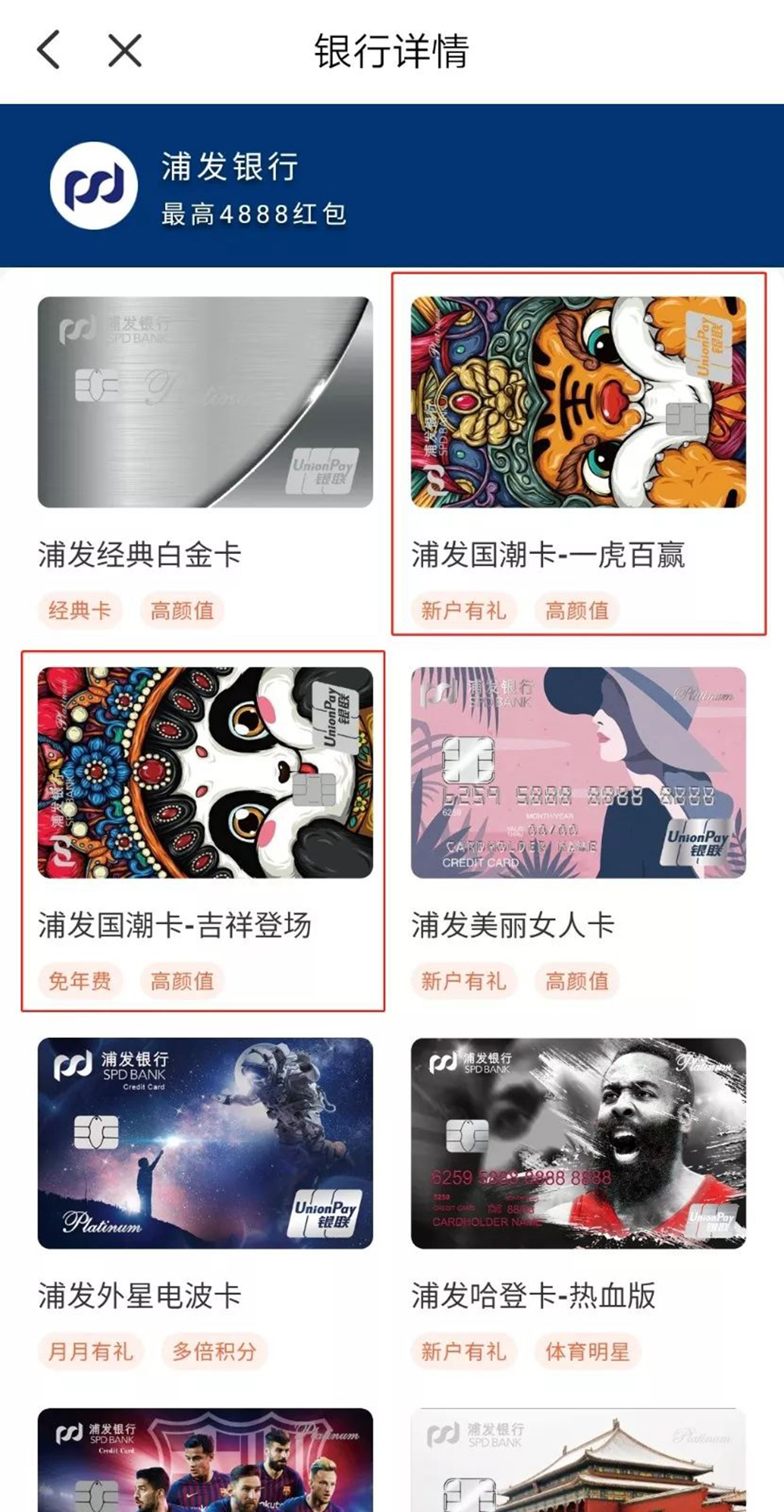Choose the 浦发外星电波卡 card

tap(204, 1143)
